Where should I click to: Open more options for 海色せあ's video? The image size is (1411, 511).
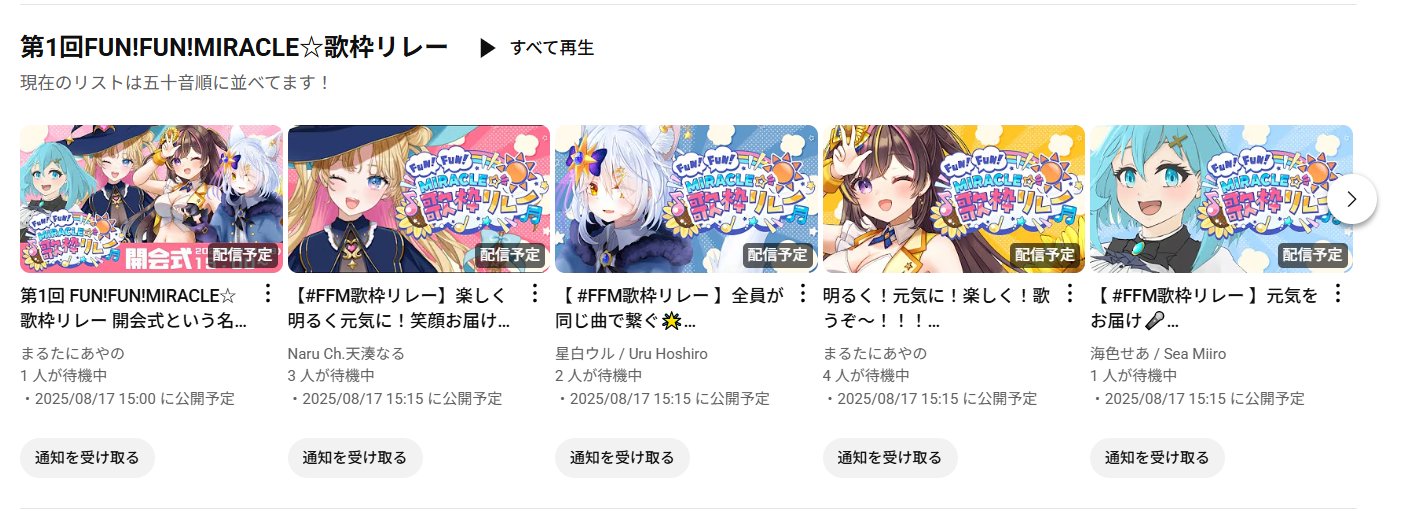1337,294
